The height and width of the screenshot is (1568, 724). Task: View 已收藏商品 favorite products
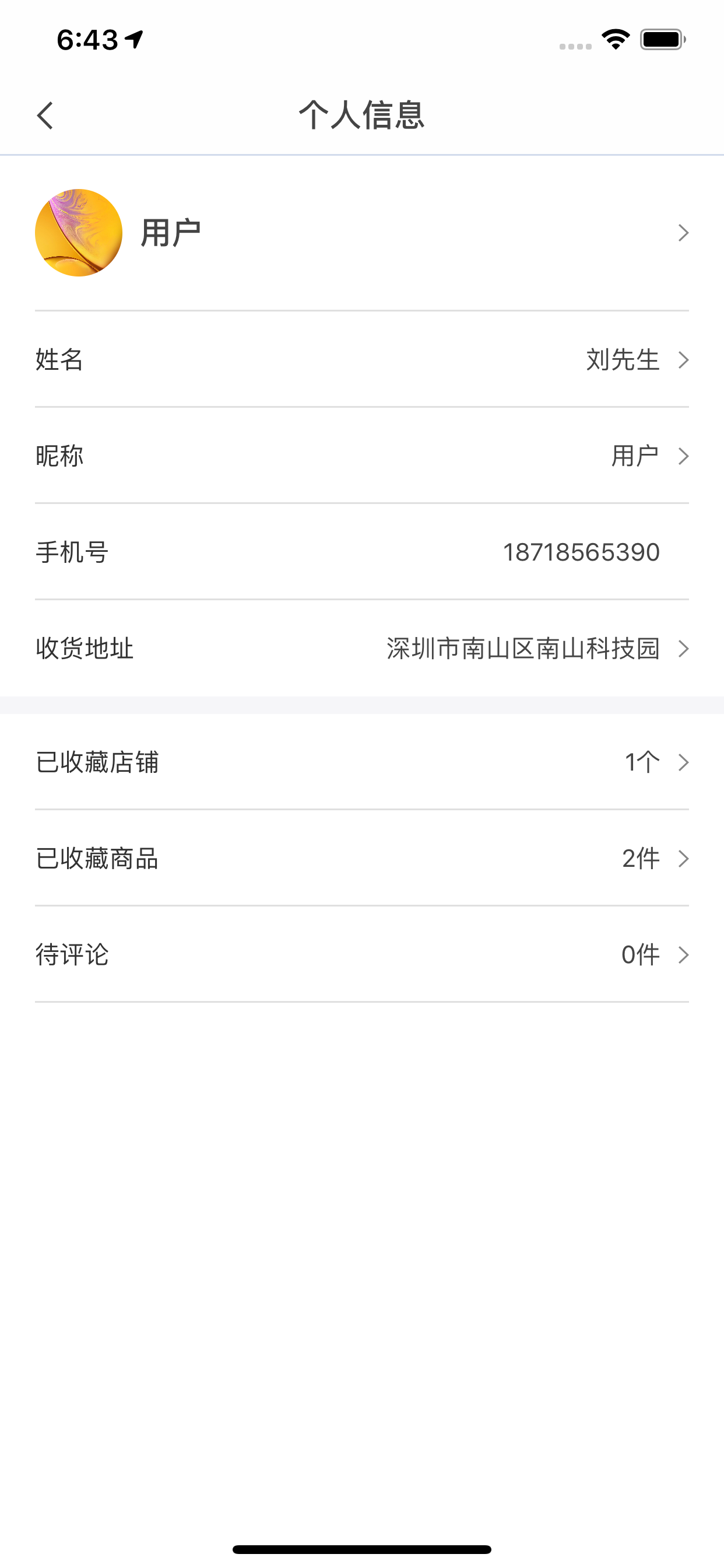(x=361, y=858)
